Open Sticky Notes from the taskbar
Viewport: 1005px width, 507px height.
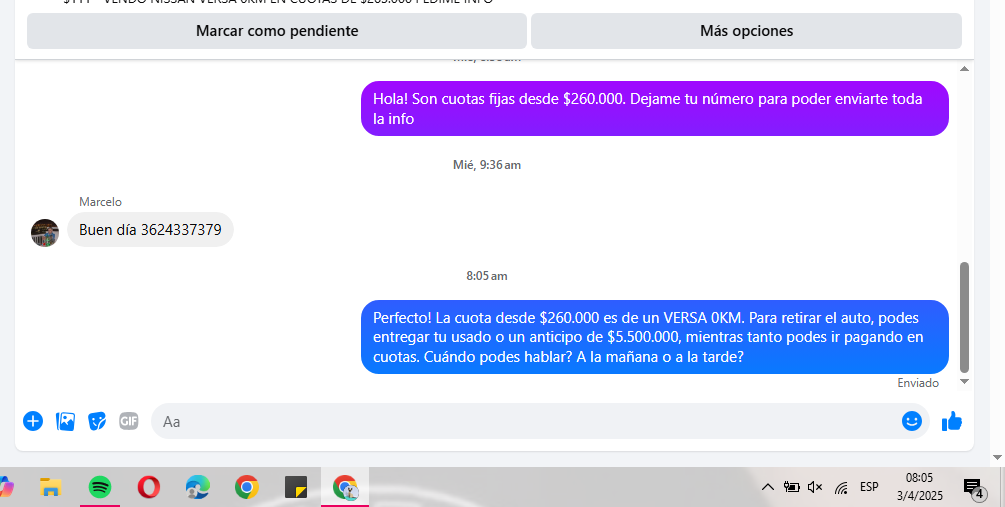296,487
